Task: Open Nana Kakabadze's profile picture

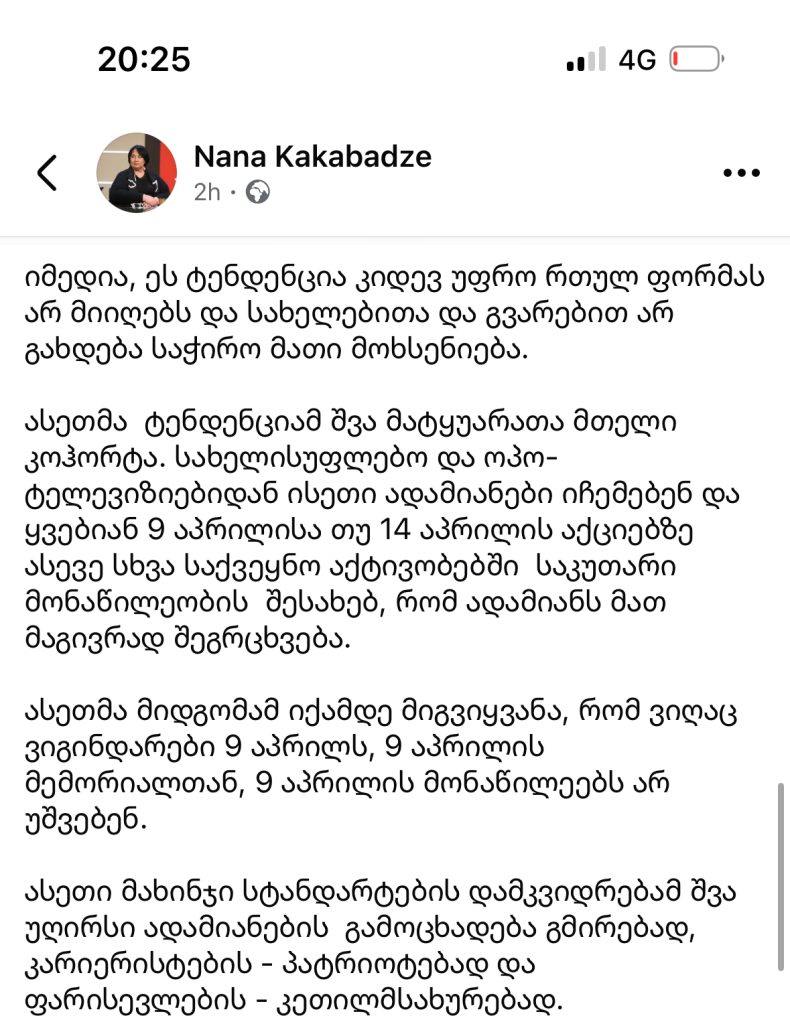Action: click(136, 172)
